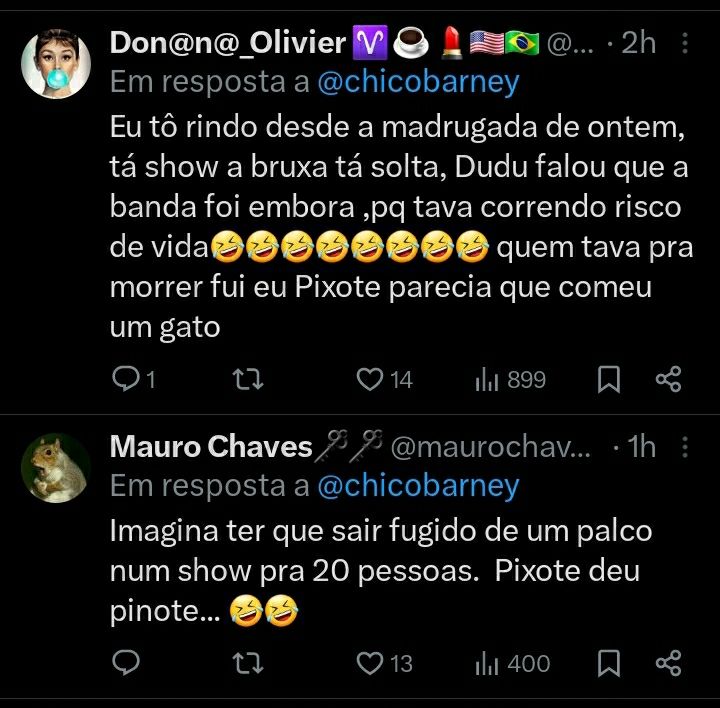This screenshot has width=720, height=708.
Task: View analytics for Don@n@_Olivier's tweet
Action: point(488,379)
